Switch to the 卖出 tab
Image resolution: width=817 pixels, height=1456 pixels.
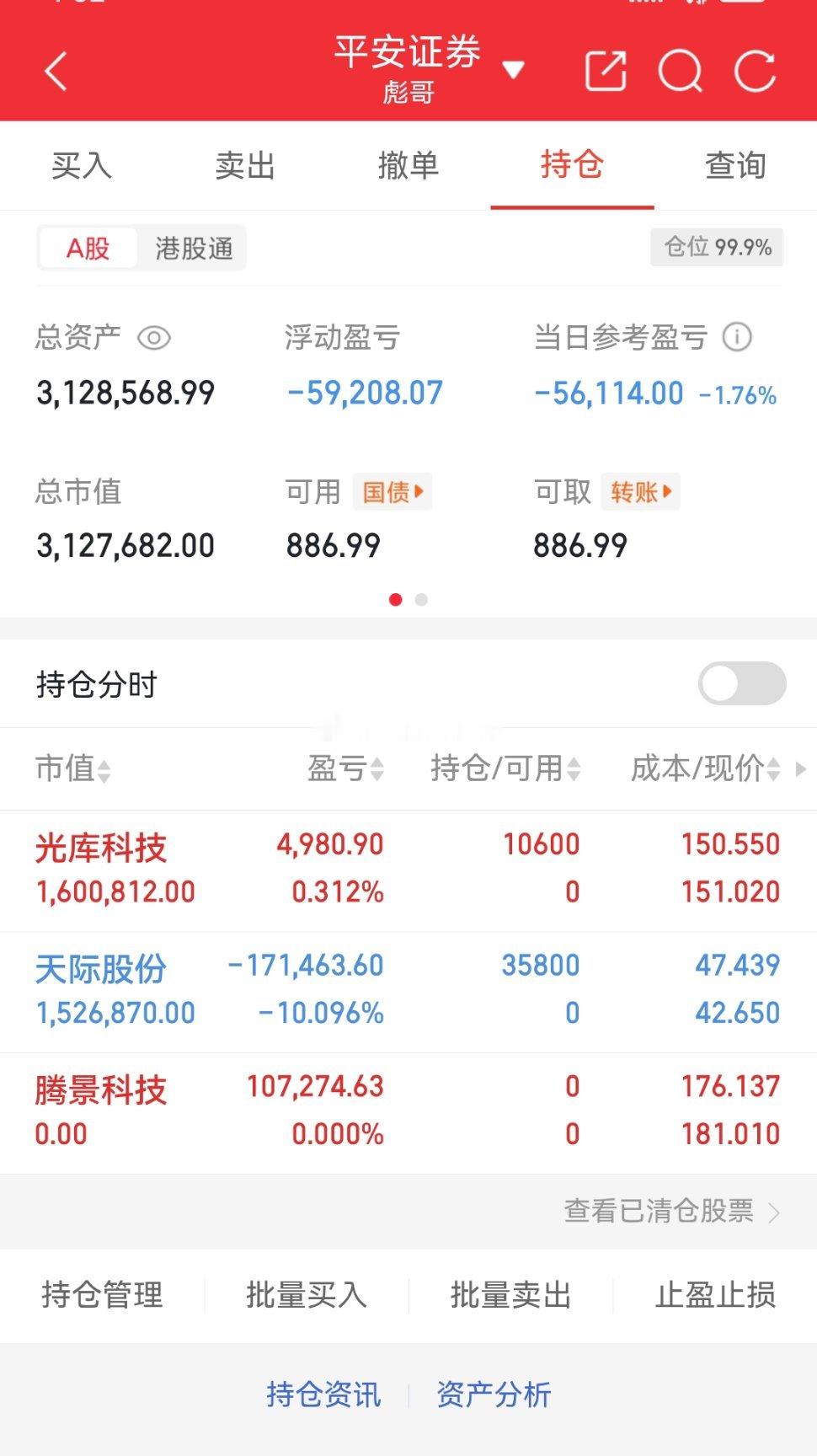pos(244,166)
